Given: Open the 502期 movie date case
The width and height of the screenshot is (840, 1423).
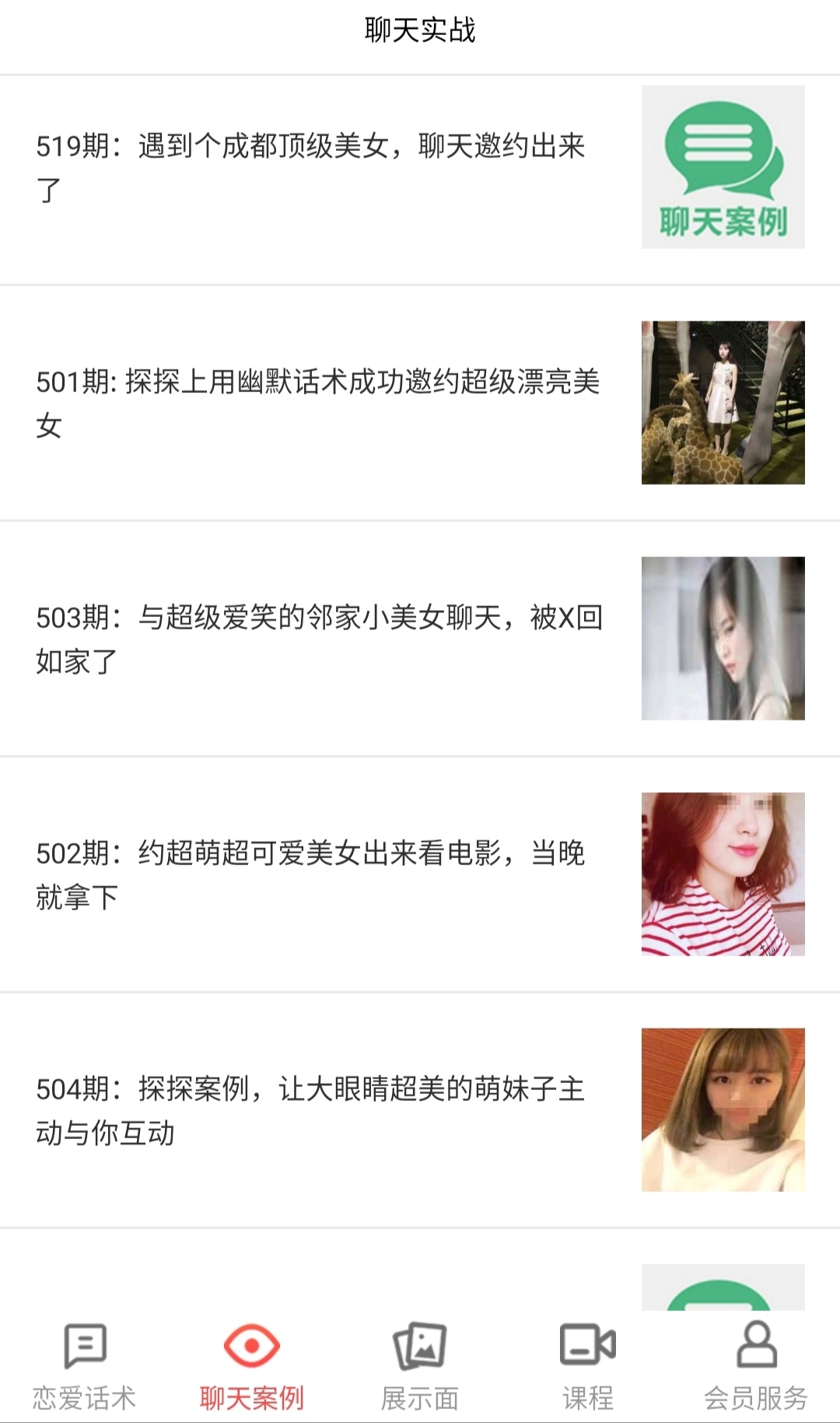Looking at the screenshot, I should click(x=311, y=874).
